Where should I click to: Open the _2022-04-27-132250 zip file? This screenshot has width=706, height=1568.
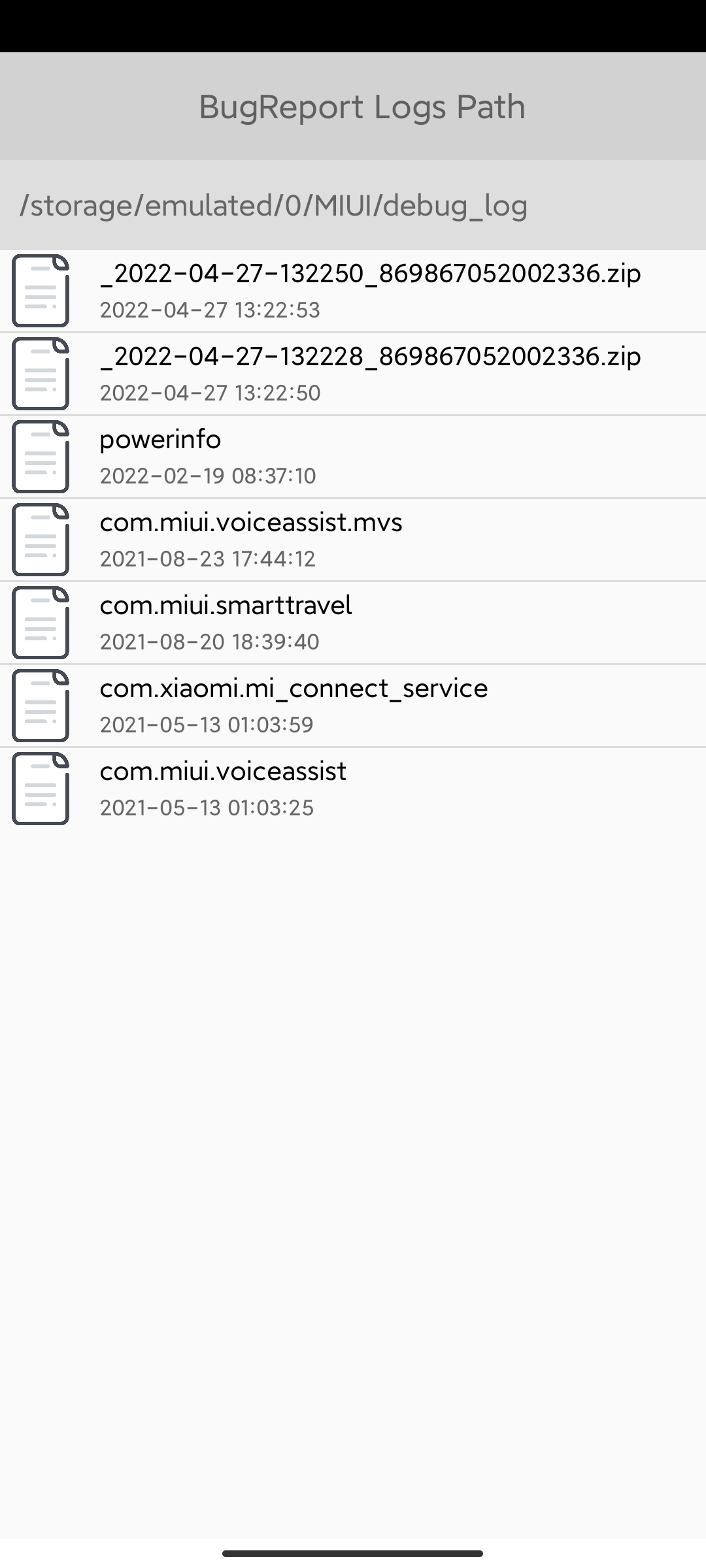pyautogui.click(x=353, y=291)
